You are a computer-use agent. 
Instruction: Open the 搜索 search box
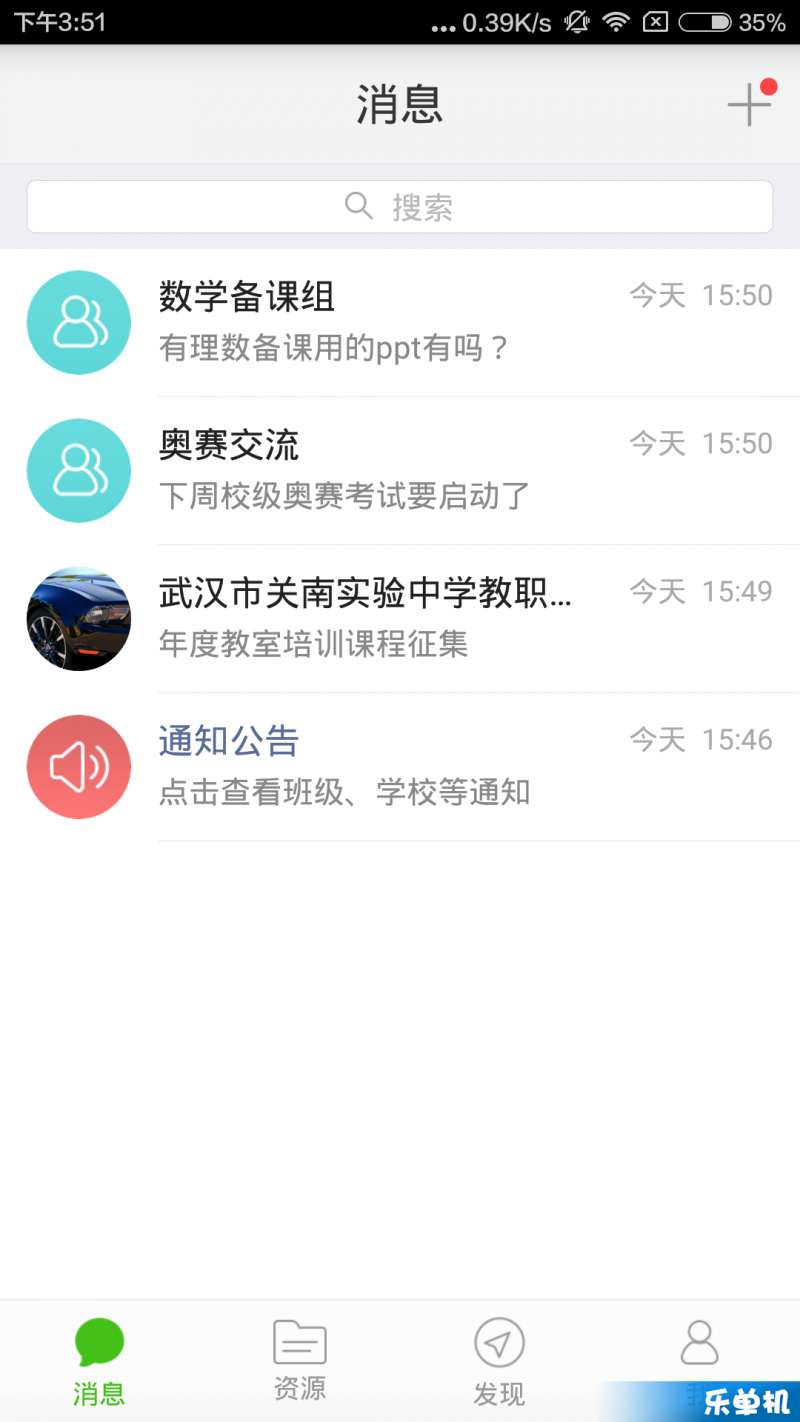pos(400,207)
